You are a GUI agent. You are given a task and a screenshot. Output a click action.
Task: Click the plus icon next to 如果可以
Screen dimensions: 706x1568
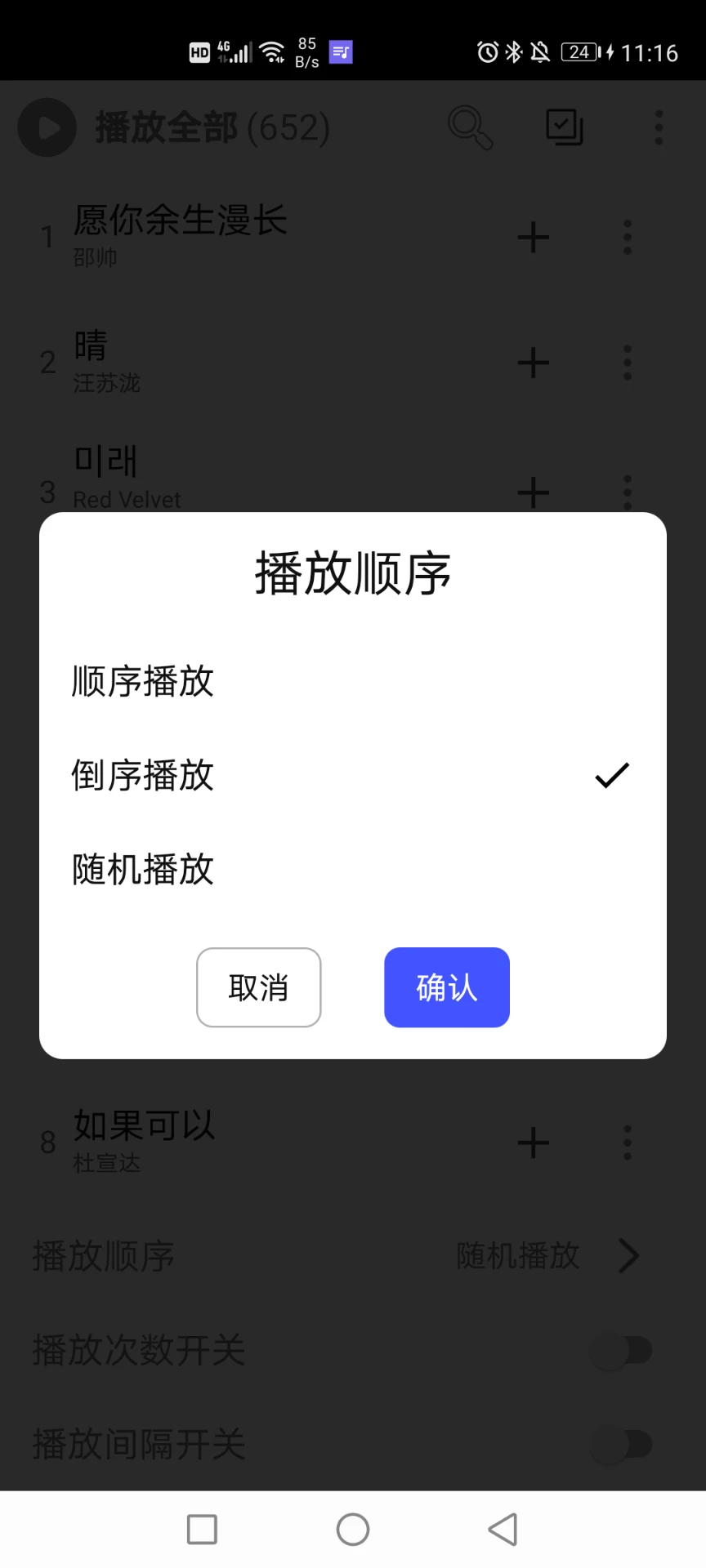[533, 1143]
